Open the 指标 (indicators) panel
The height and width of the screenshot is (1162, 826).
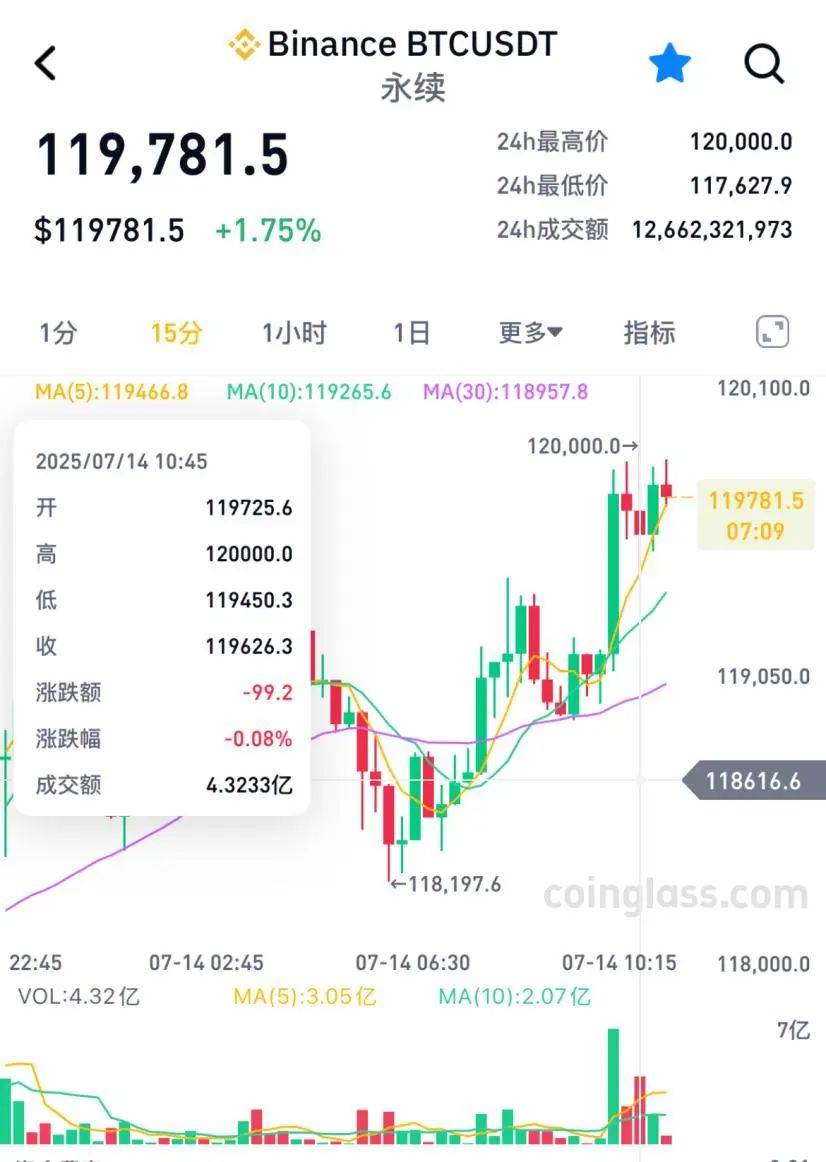click(650, 331)
